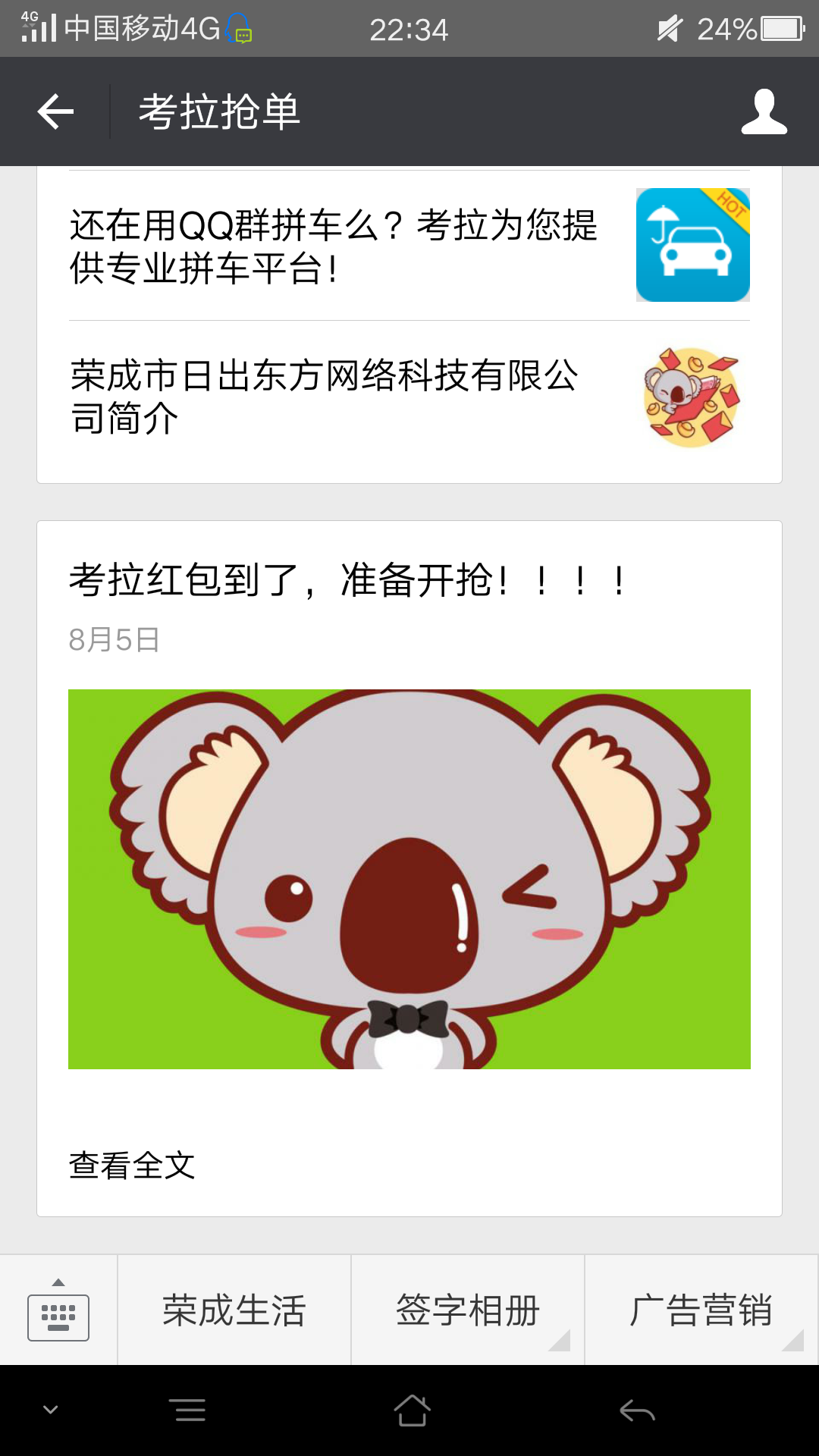Go back from 考拉抢单 chat
819x1456 pixels.
pyautogui.click(x=55, y=111)
